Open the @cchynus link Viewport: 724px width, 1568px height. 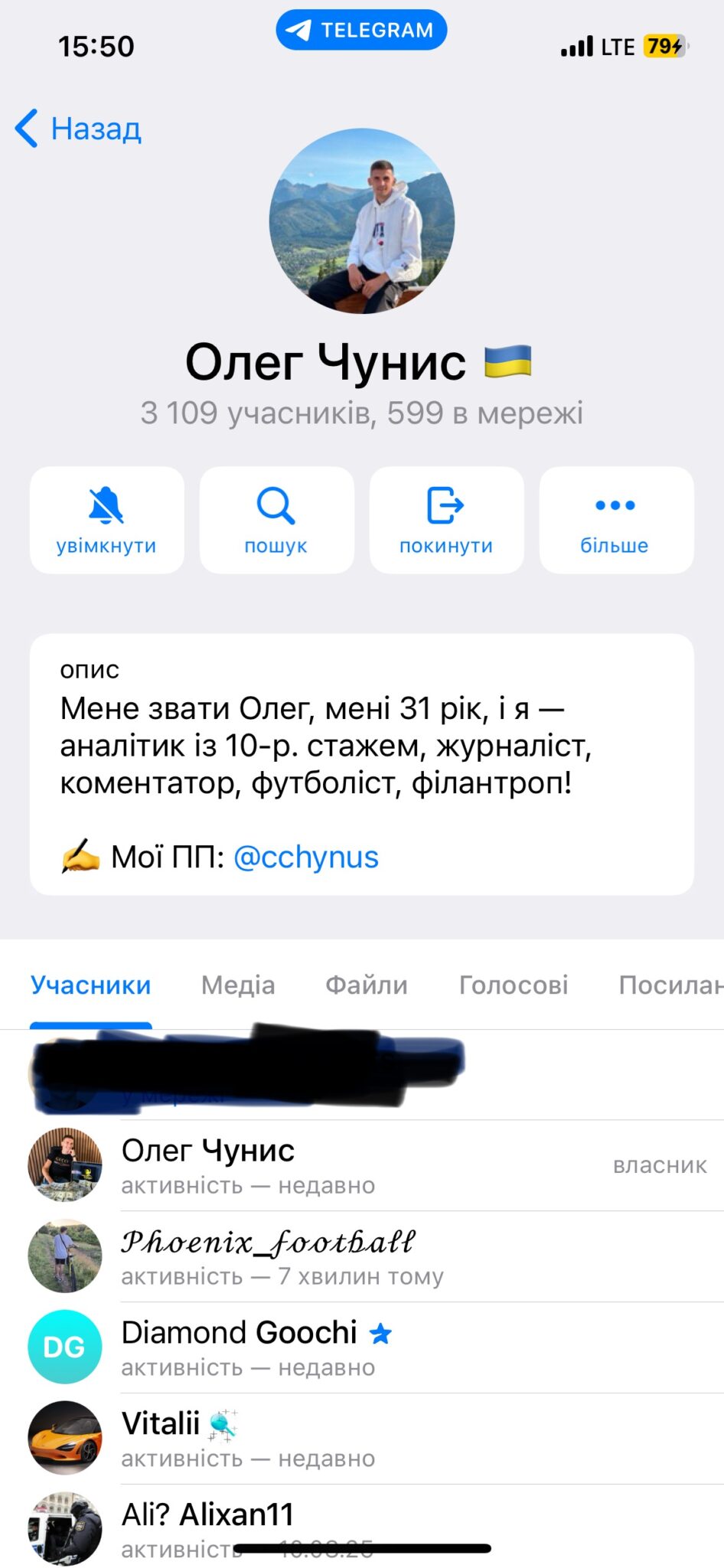point(305,857)
